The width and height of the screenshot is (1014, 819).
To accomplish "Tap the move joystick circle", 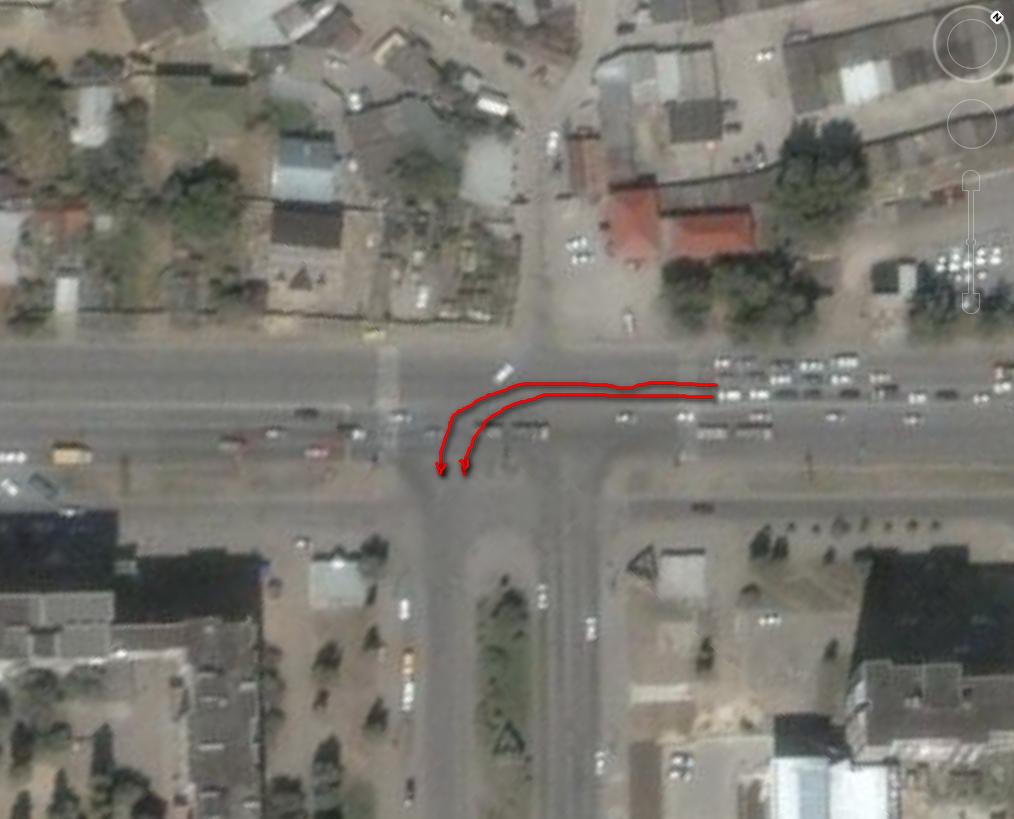I will [x=972, y=125].
